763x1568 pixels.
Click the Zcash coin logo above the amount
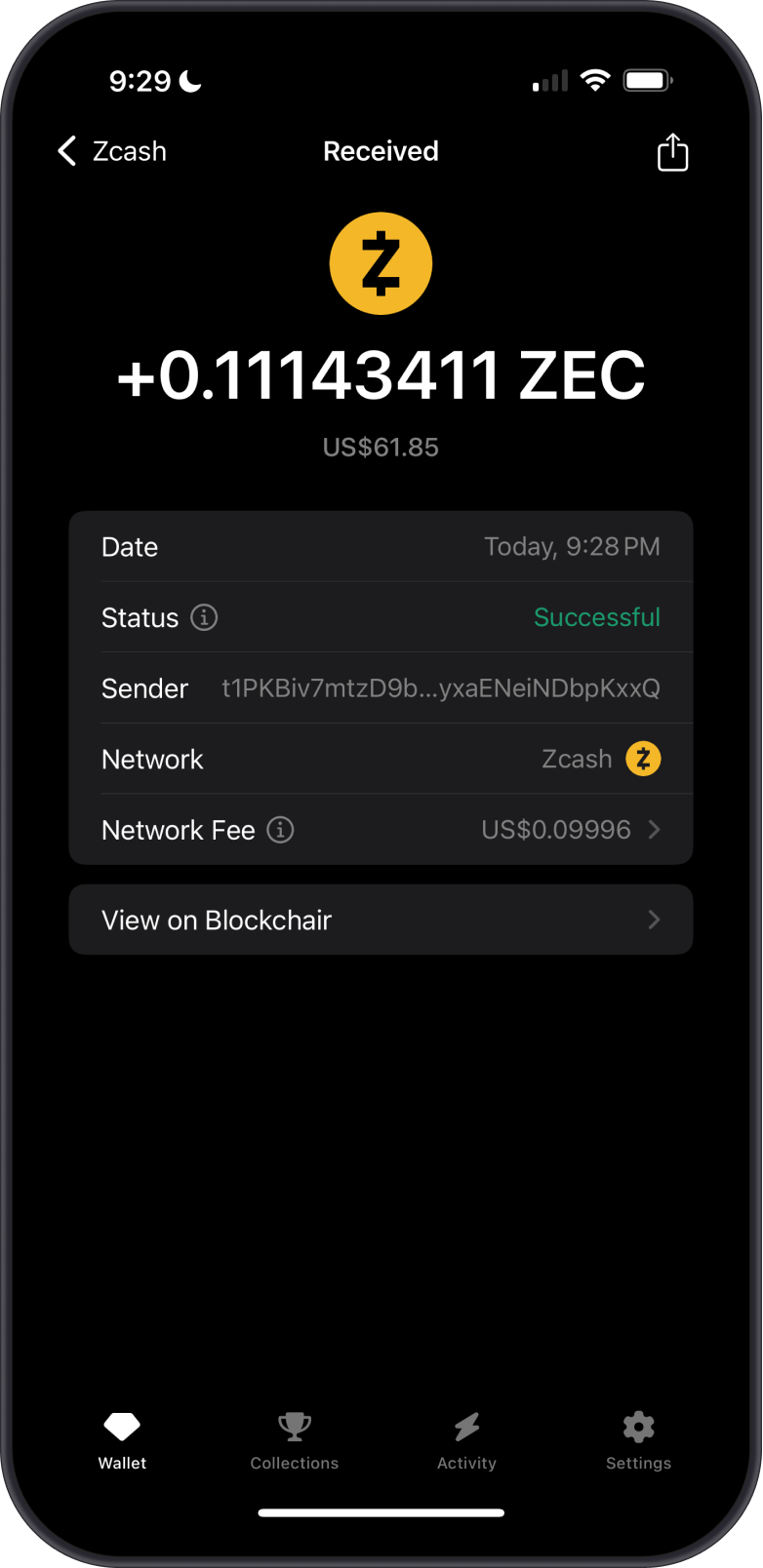tap(381, 262)
